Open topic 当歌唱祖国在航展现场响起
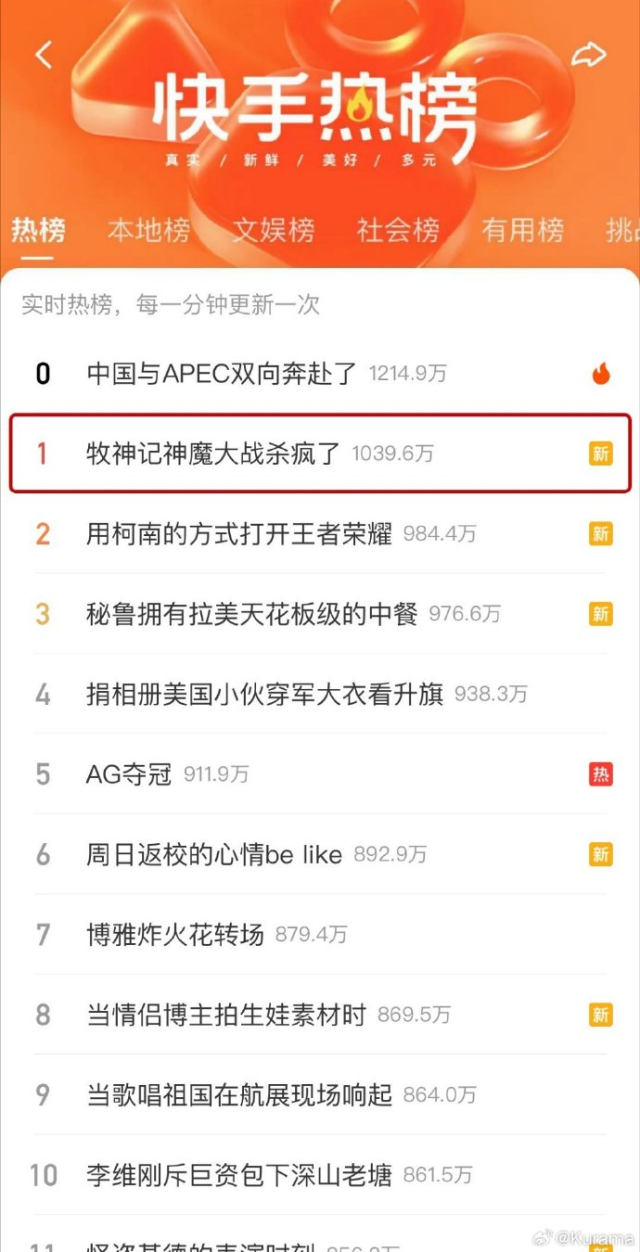Viewport: 640px width, 1252px height. 239,1095
